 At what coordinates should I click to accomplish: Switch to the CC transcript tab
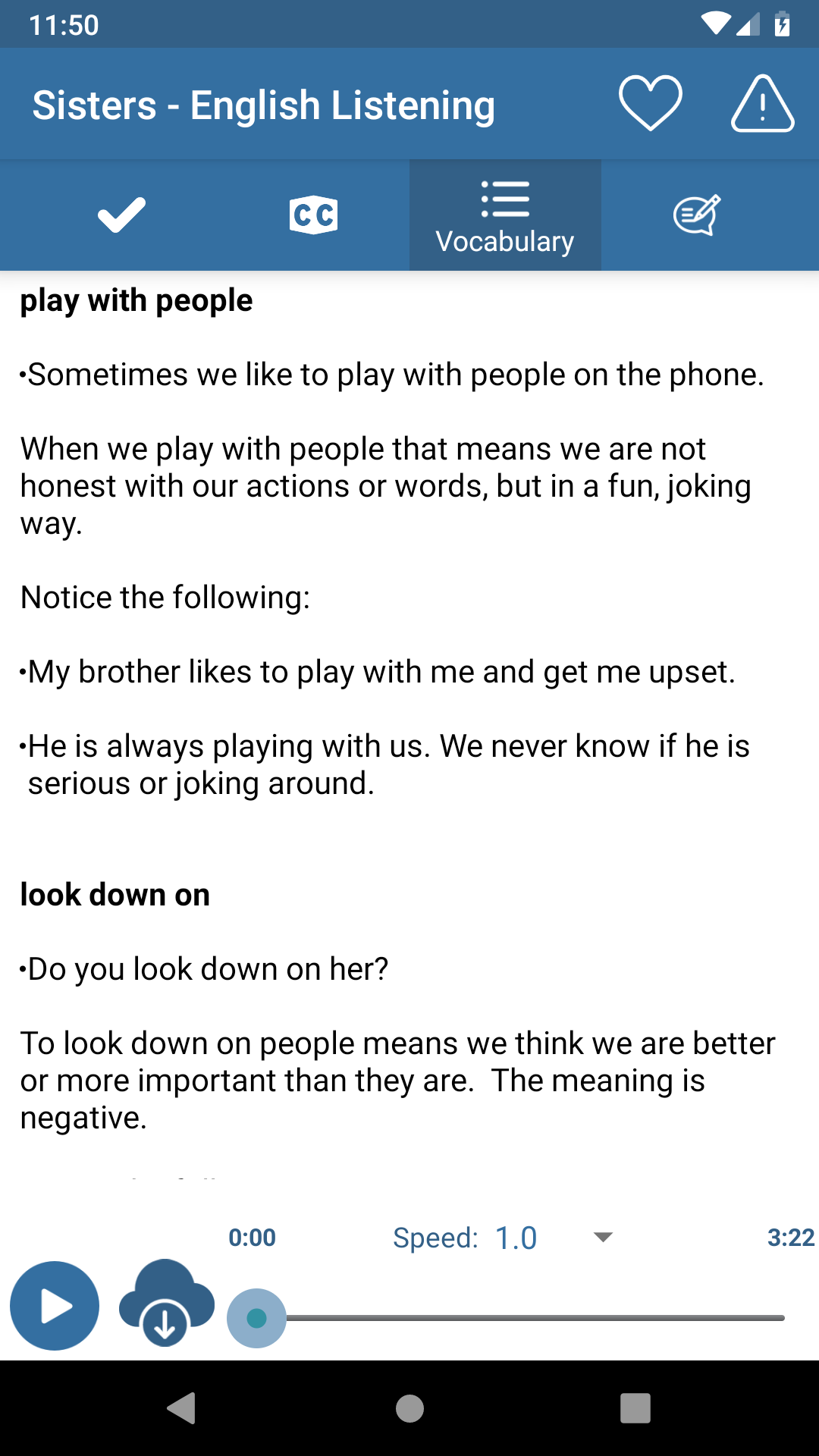[x=313, y=215]
